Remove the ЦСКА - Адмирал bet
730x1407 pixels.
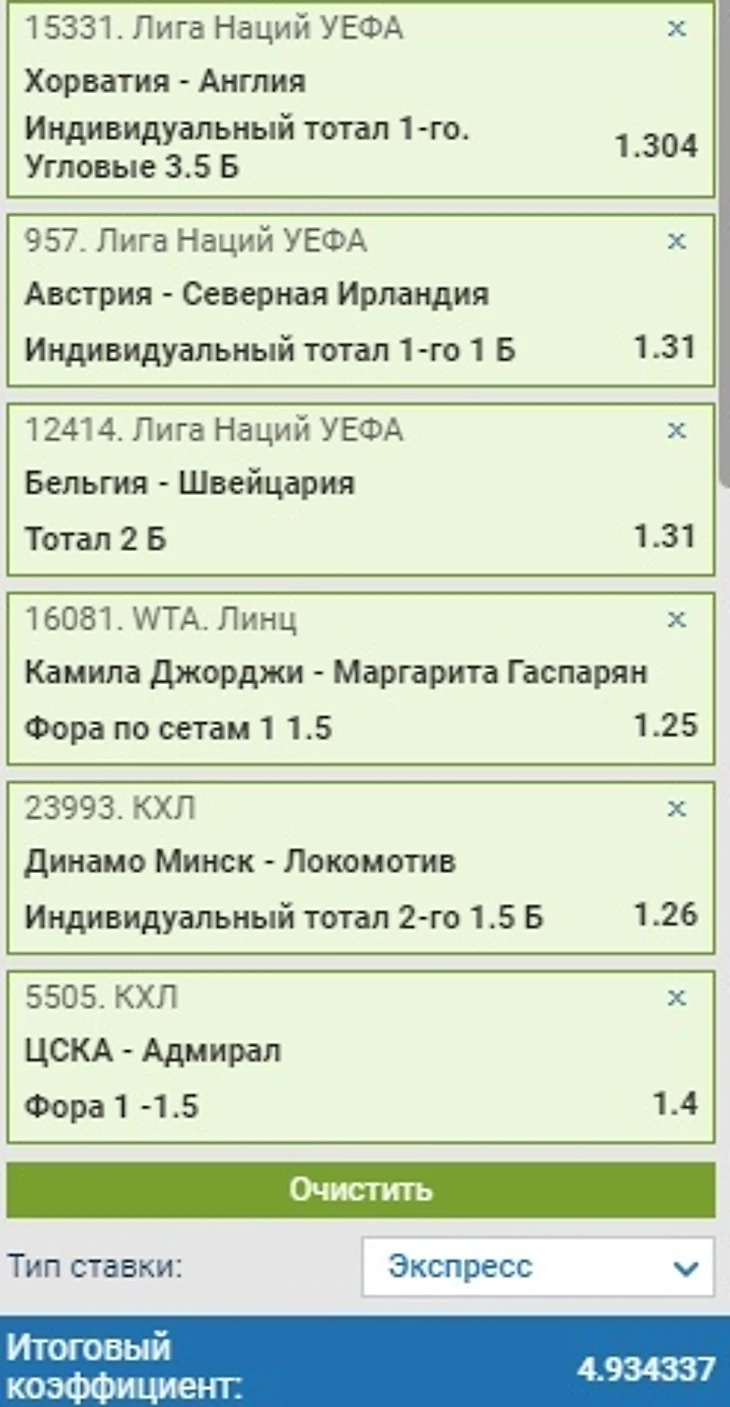pos(677,998)
